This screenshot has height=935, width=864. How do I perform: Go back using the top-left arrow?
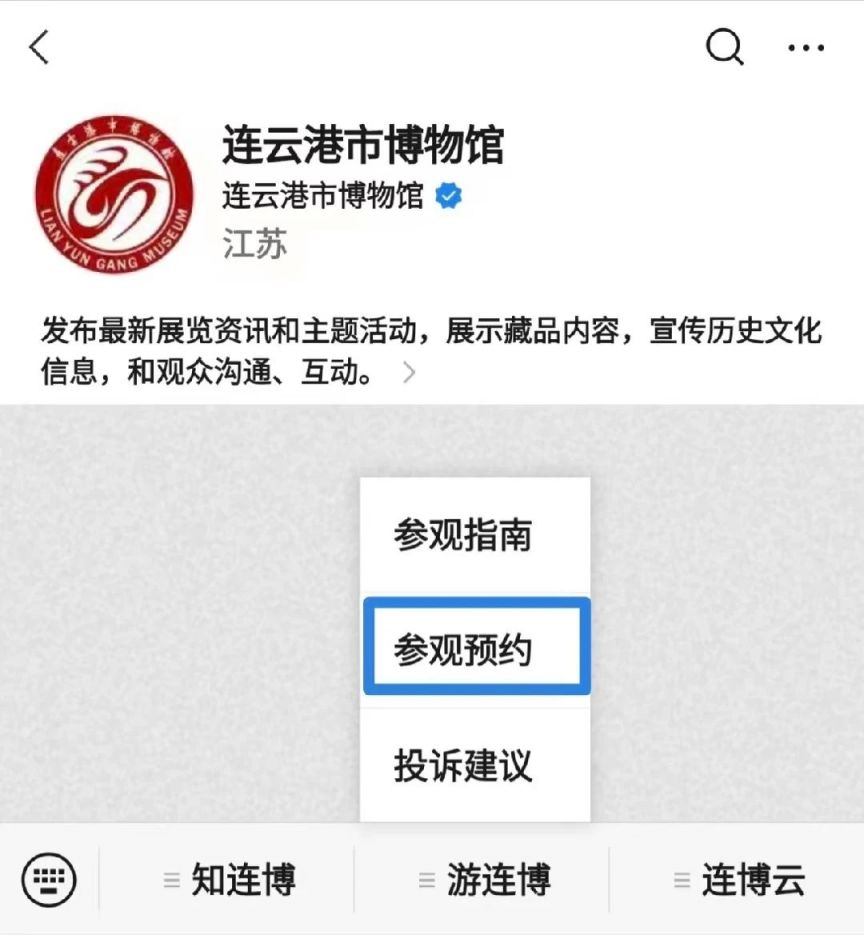39,47
